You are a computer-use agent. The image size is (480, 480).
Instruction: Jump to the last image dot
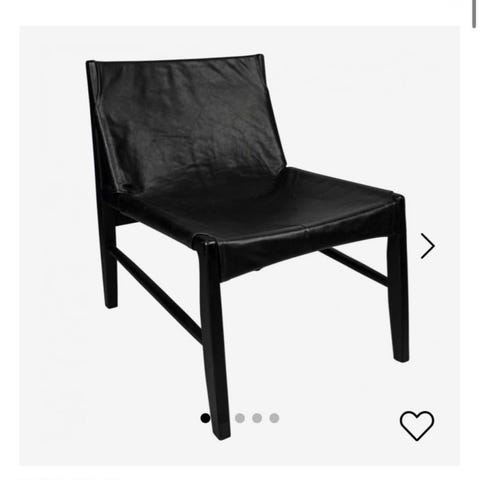(274, 418)
